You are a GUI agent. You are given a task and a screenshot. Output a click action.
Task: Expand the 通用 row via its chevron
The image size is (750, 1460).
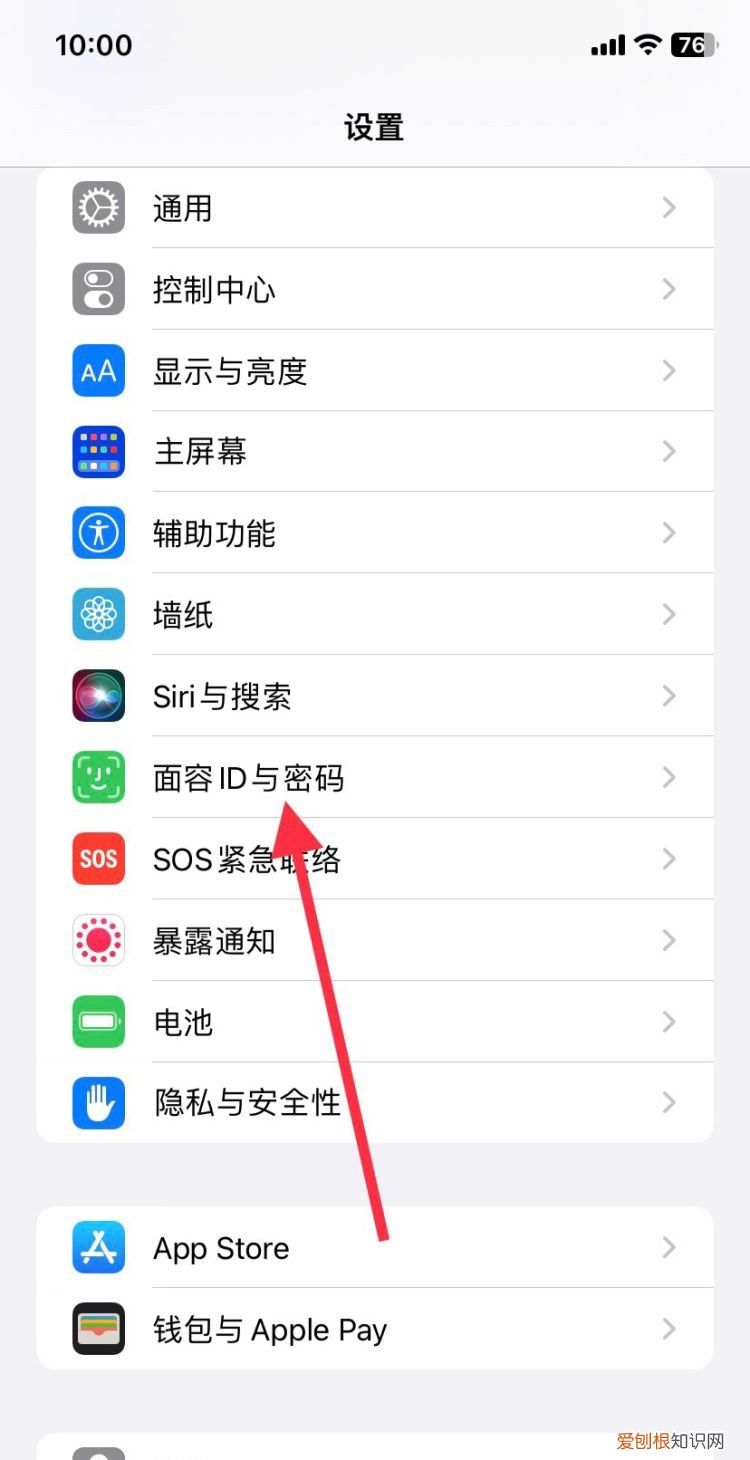668,207
